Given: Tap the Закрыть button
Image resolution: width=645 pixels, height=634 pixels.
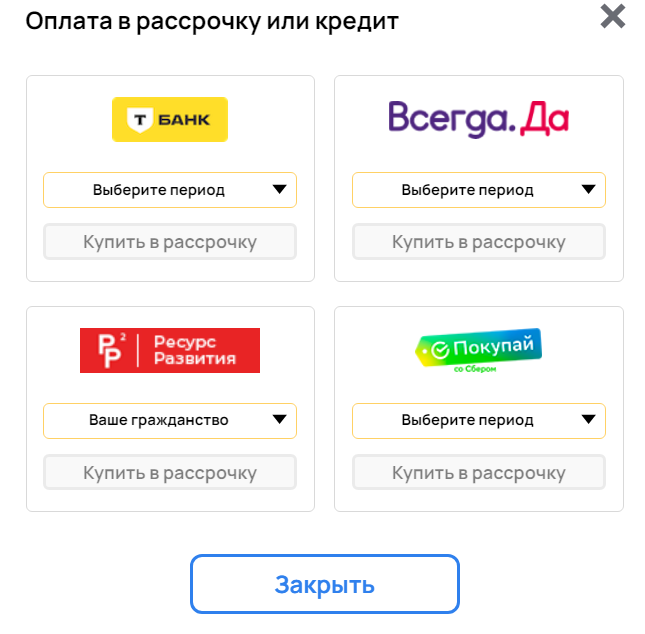Looking at the screenshot, I should point(324,584).
